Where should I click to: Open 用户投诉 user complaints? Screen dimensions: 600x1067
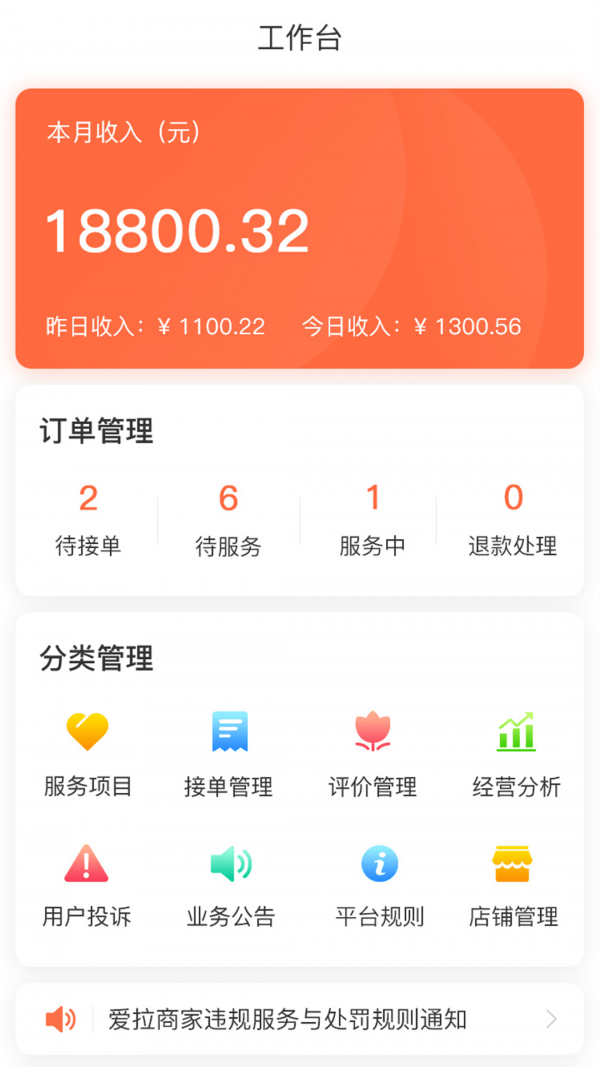[x=87, y=884]
